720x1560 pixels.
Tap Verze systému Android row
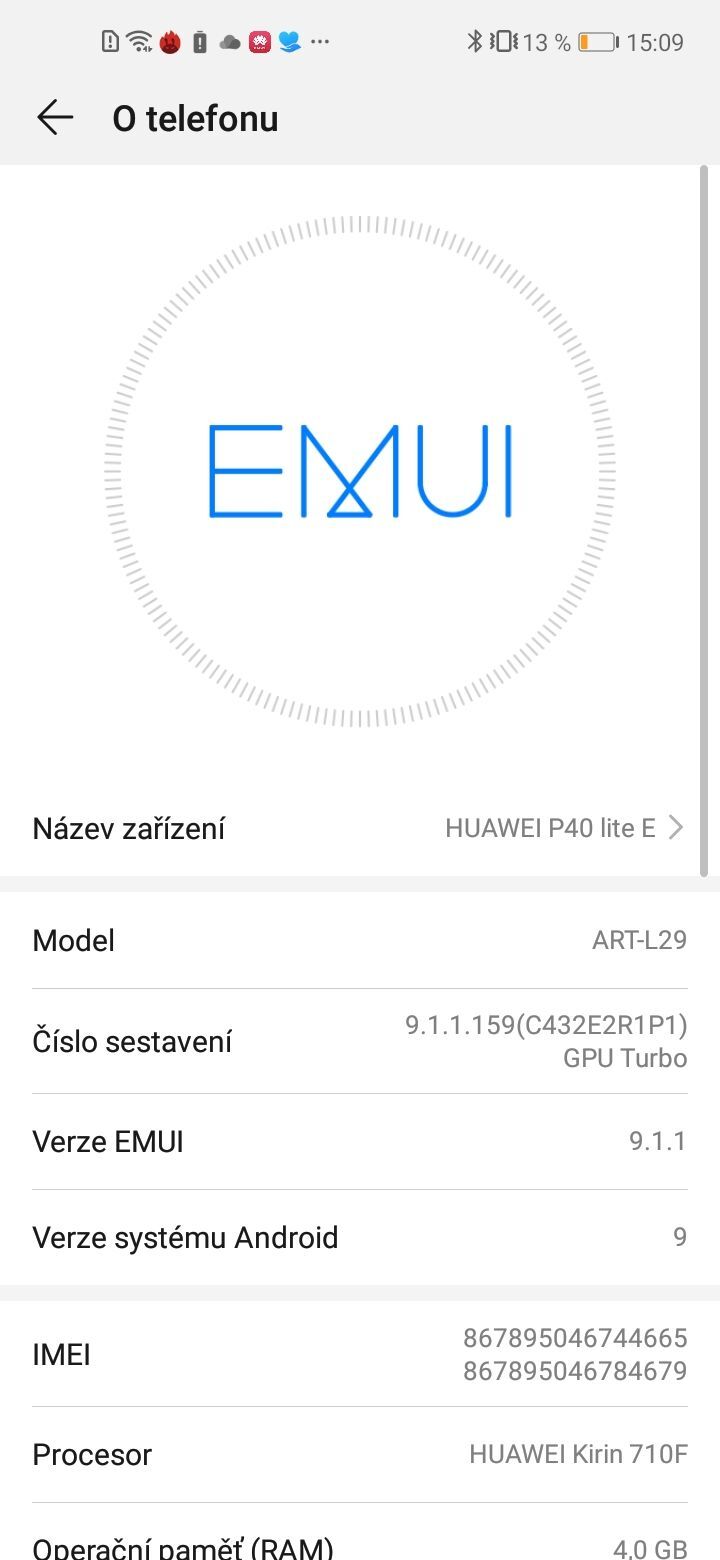coord(360,1237)
